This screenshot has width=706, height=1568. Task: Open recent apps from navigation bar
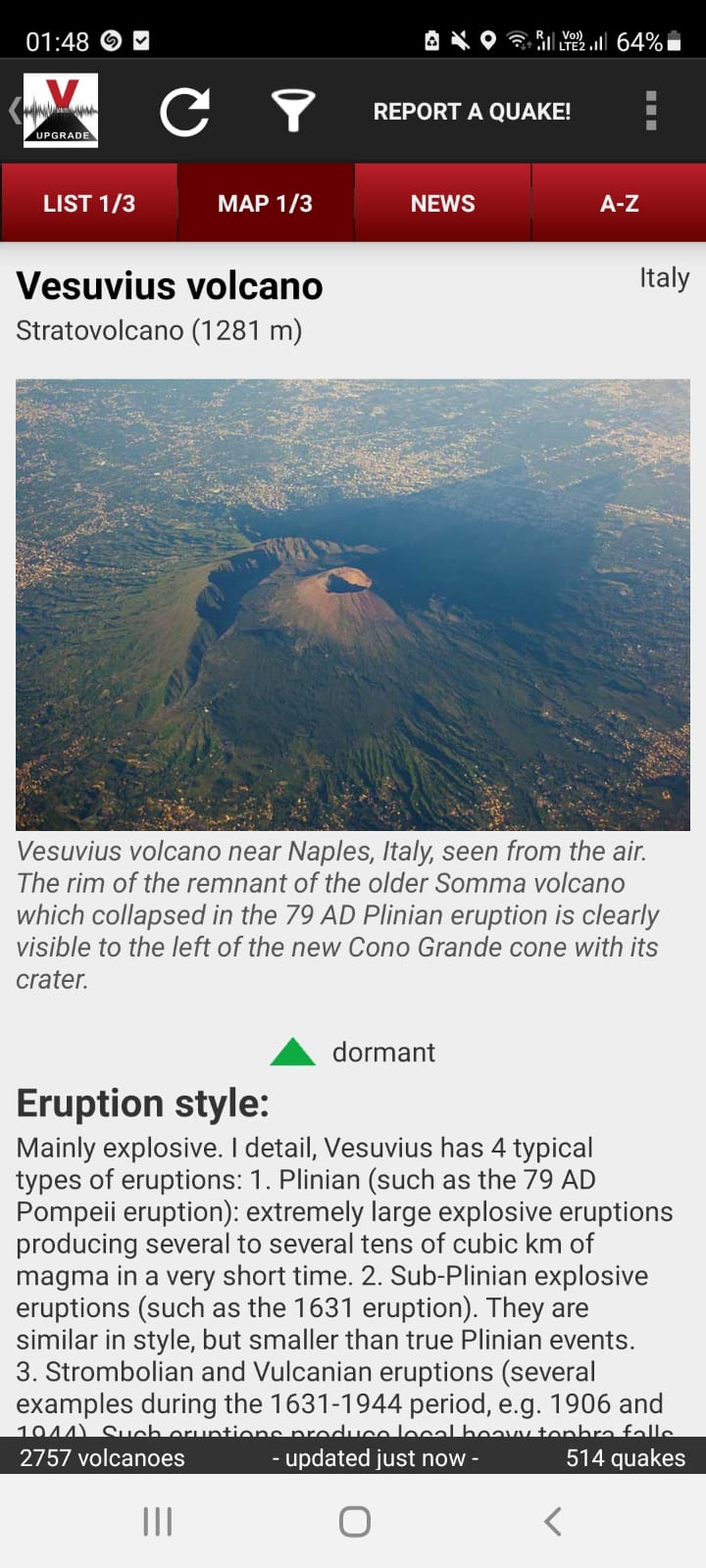coord(157,1521)
